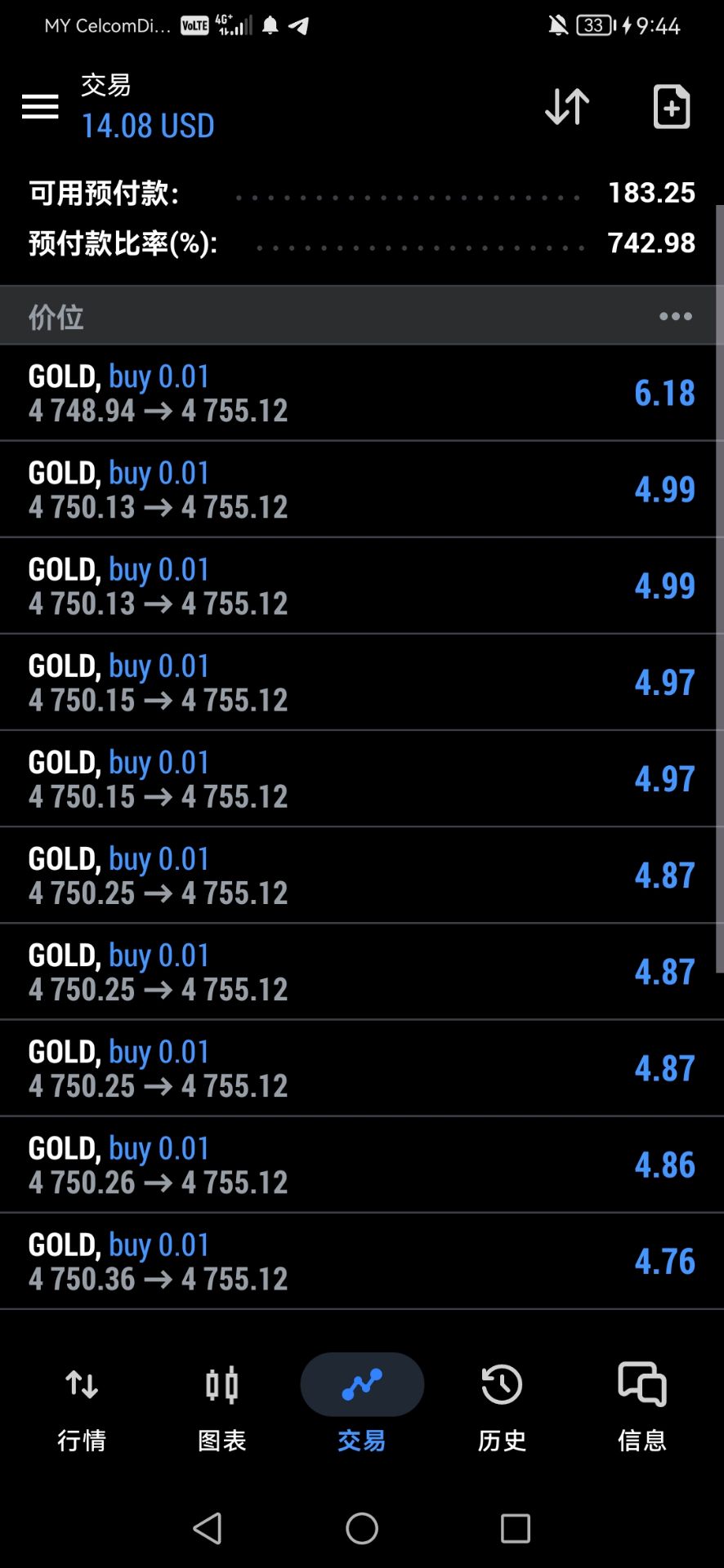Tap the system back button
The height and width of the screenshot is (1568, 724).
208,1528
